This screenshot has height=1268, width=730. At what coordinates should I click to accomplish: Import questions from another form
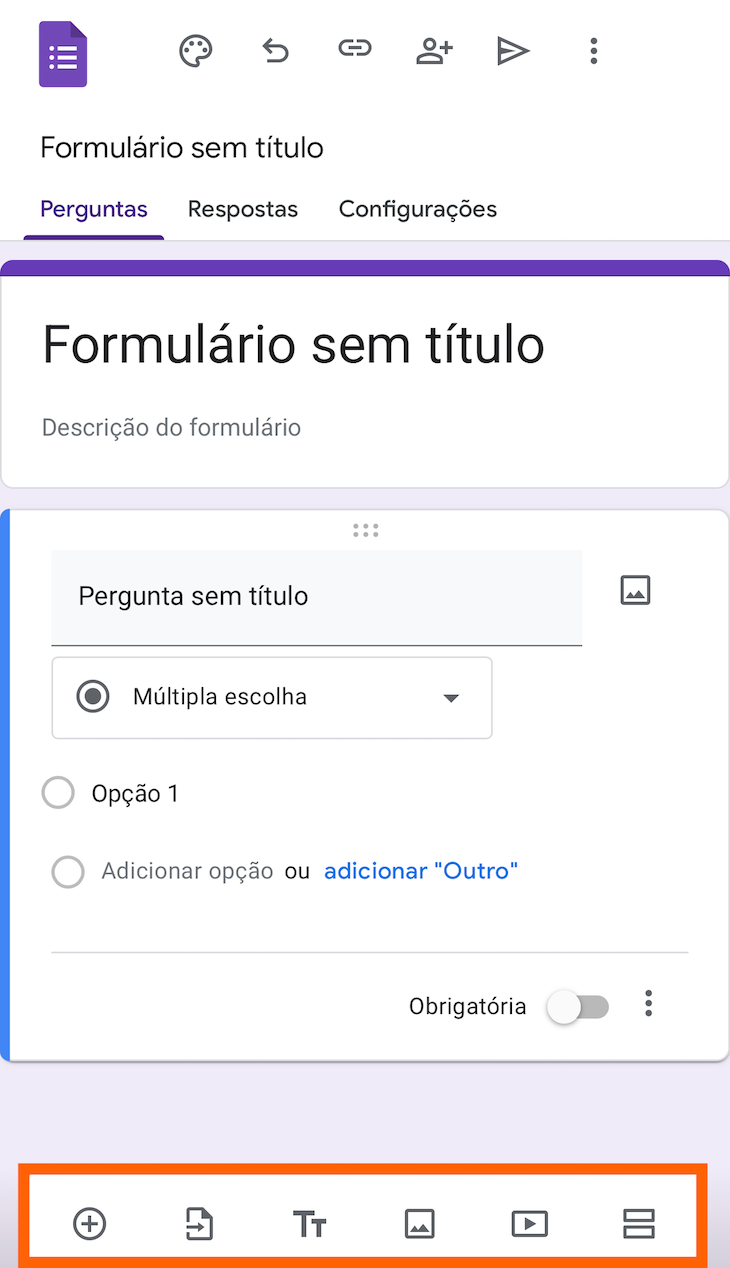(200, 1224)
